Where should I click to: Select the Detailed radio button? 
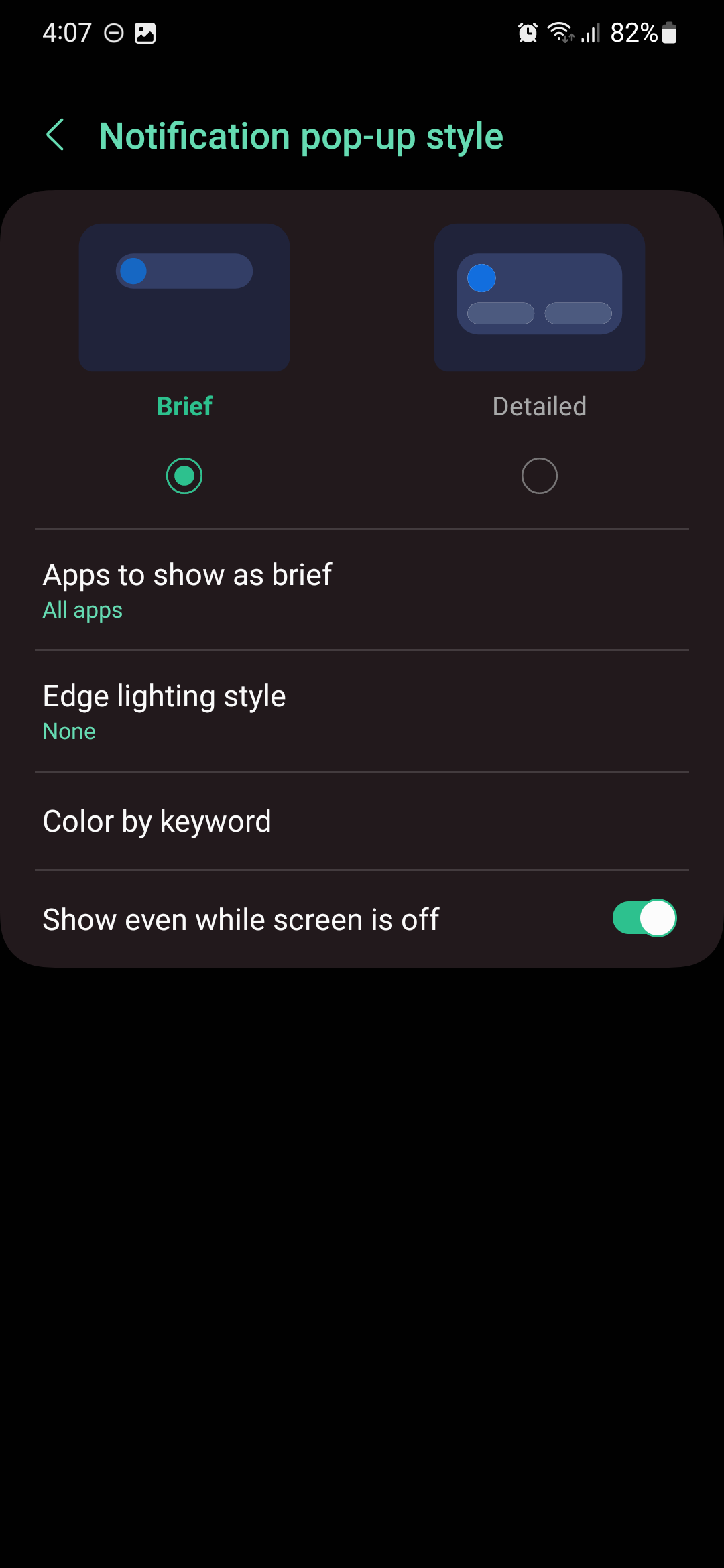coord(539,475)
